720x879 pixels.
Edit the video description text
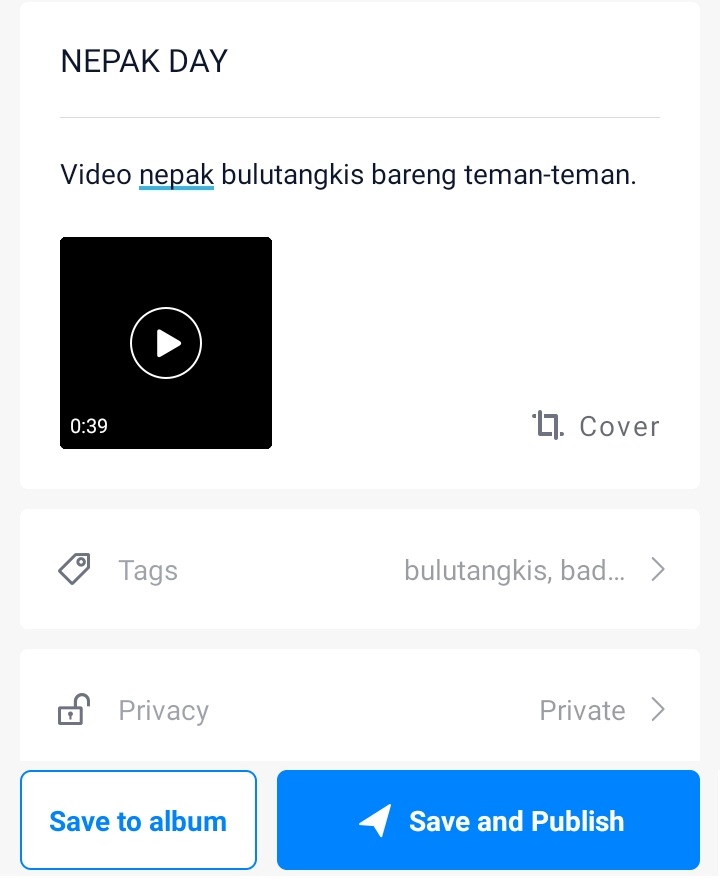tap(348, 176)
